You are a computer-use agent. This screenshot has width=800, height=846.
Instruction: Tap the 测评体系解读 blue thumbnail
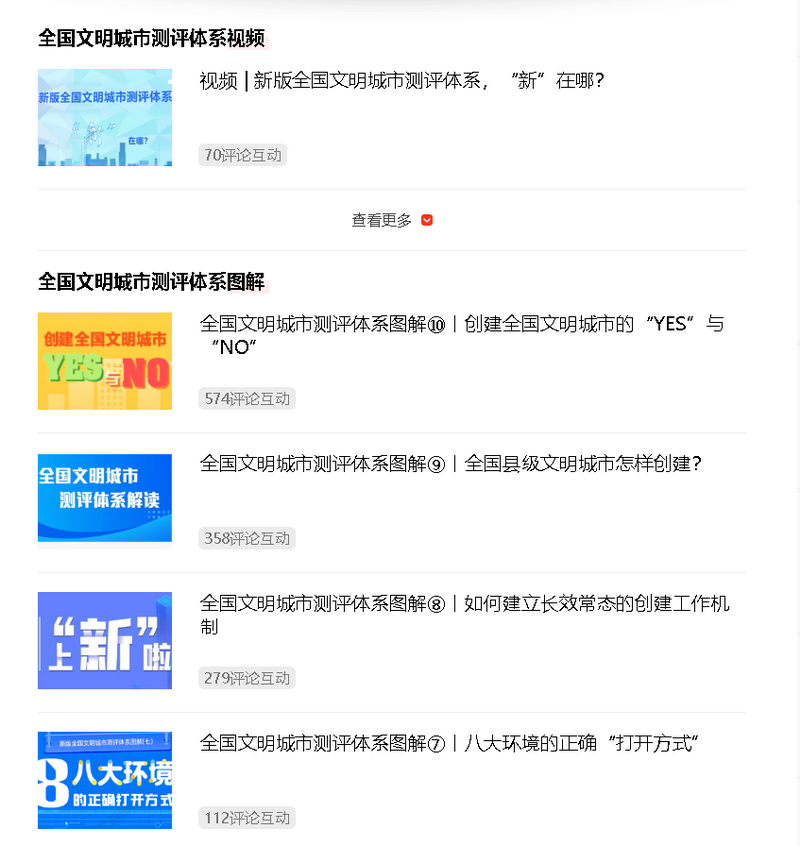click(x=105, y=498)
